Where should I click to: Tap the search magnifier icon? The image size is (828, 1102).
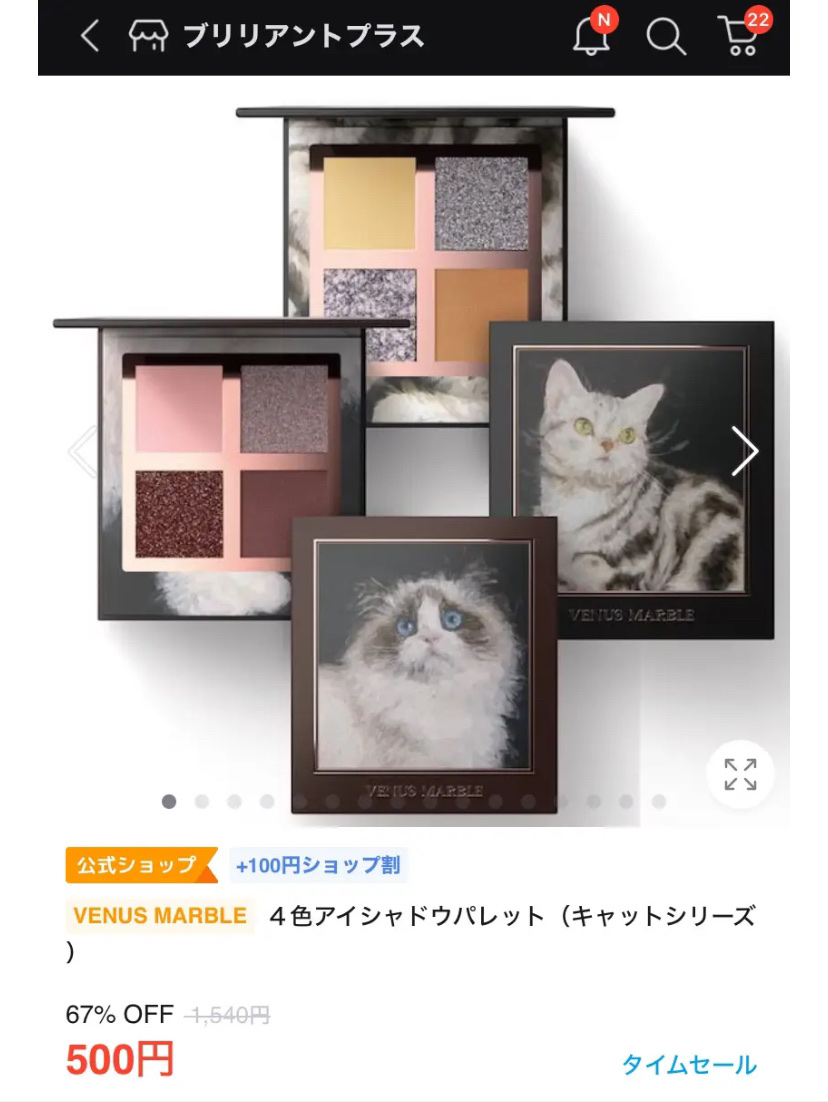[x=665, y=36]
